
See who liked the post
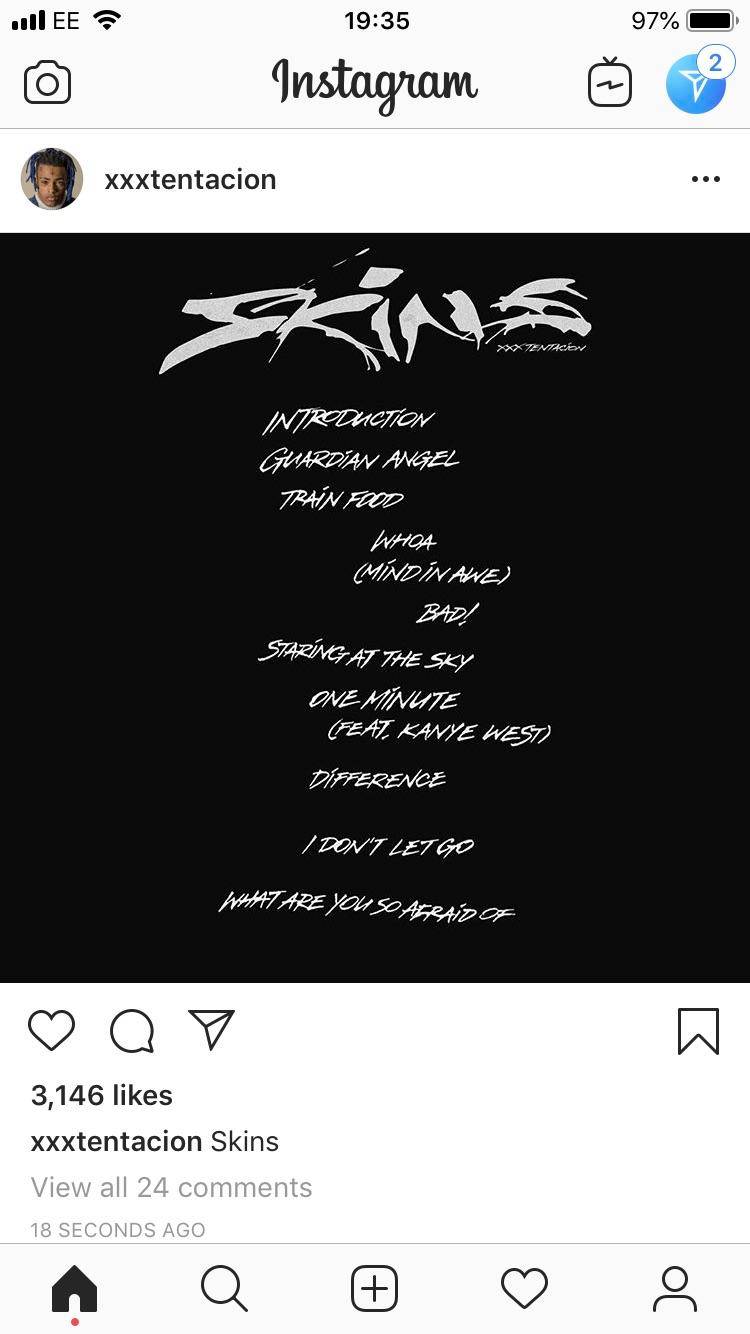pos(100,1095)
